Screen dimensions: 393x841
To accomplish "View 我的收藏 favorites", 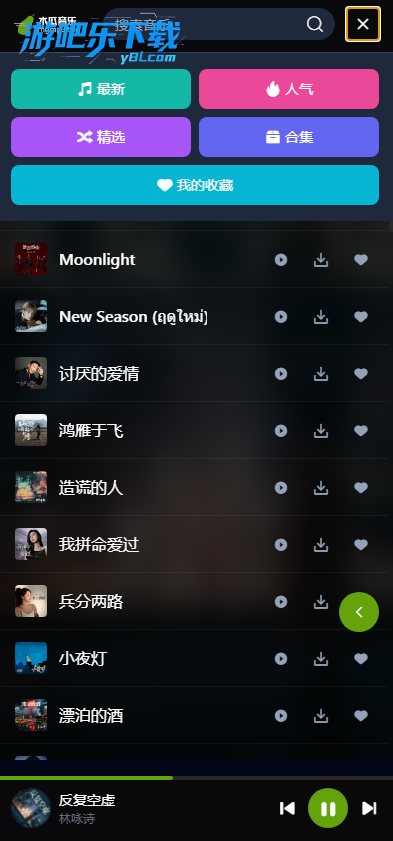I will 195,185.
